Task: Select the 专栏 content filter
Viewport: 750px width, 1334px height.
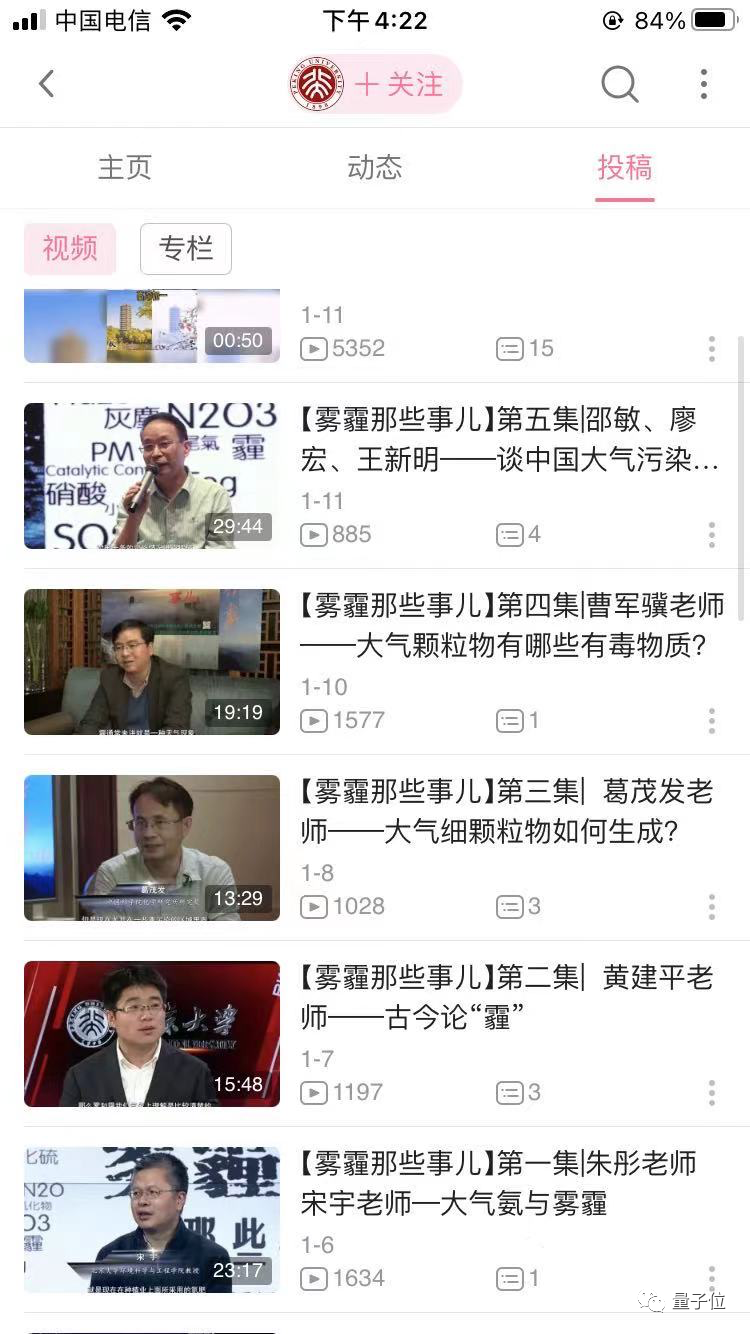Action: pos(186,248)
